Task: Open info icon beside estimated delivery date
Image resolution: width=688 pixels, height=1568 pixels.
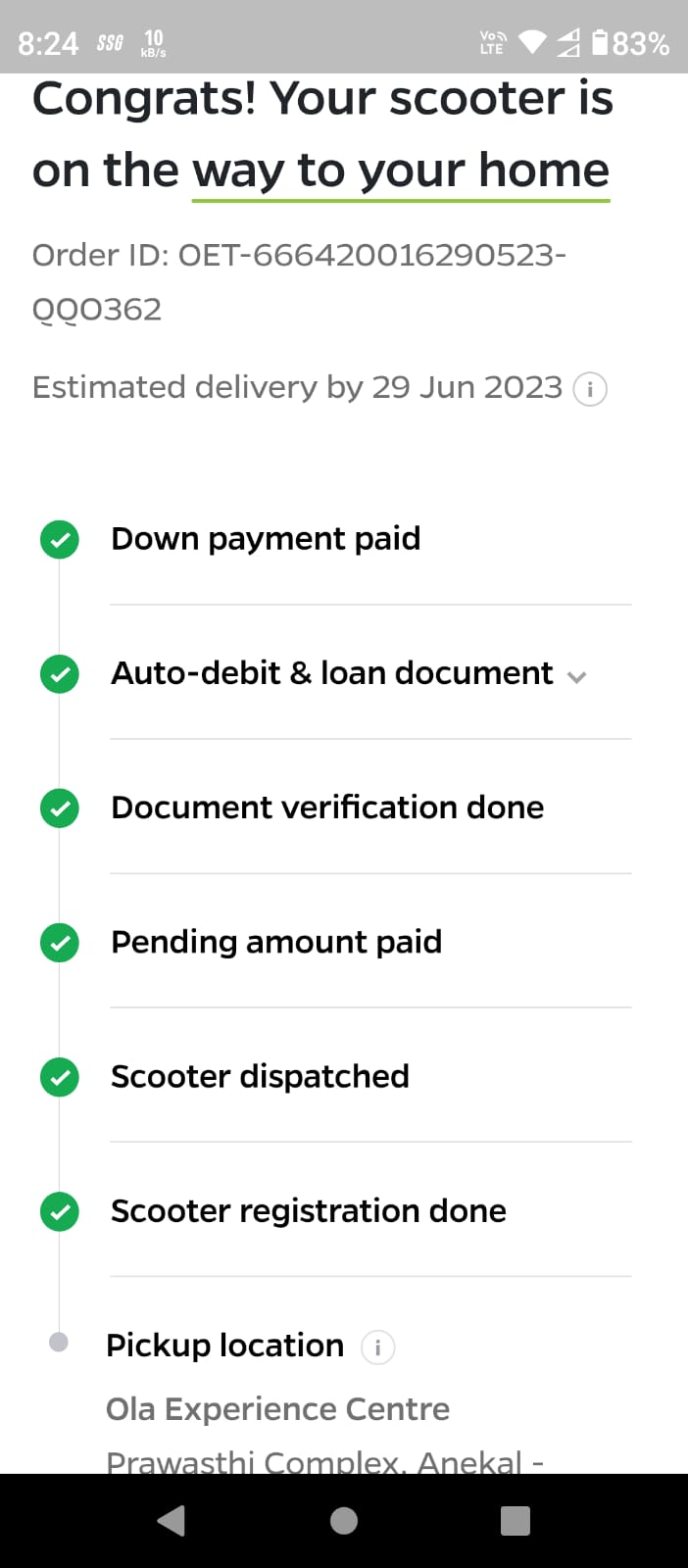Action: pos(590,389)
